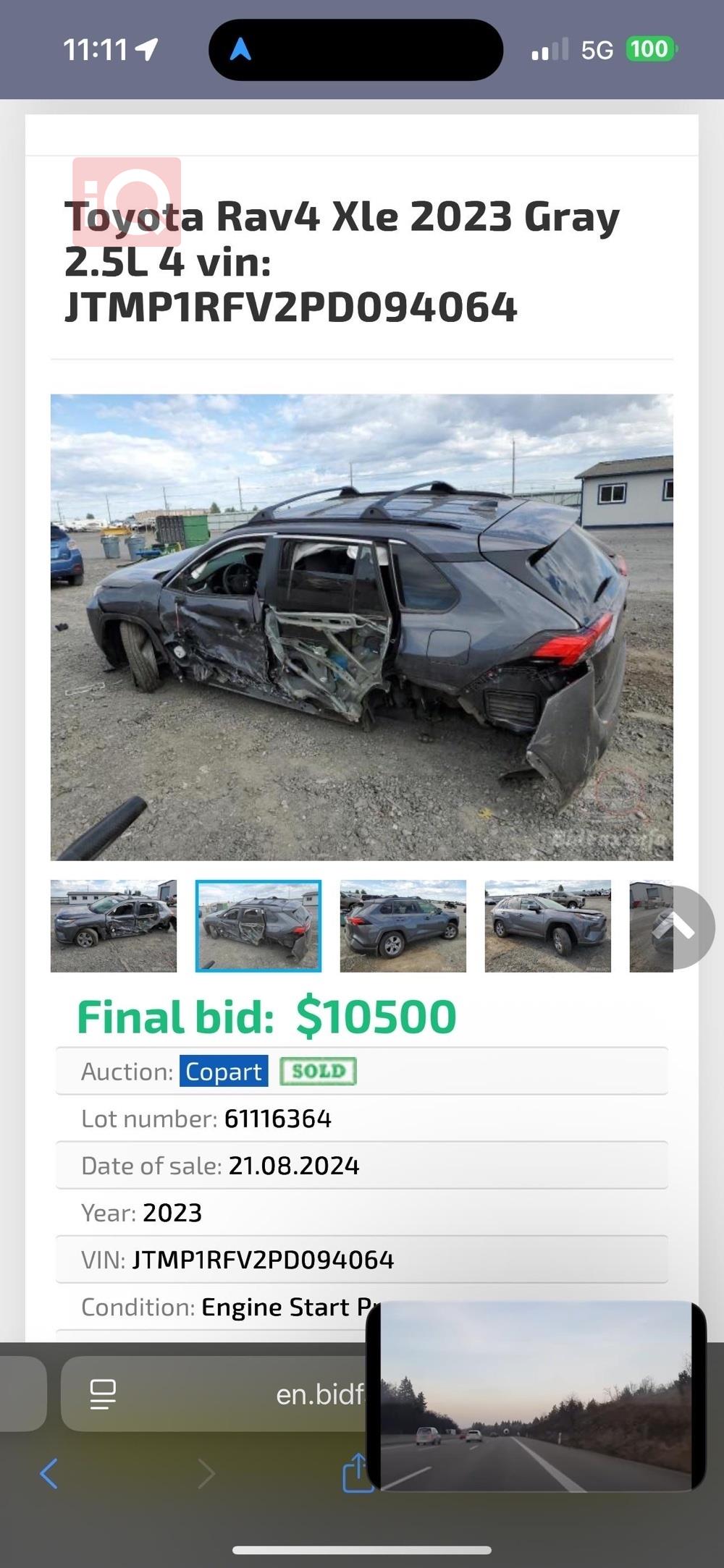Open the Safari page menu icon
724x1568 pixels.
tap(103, 1394)
